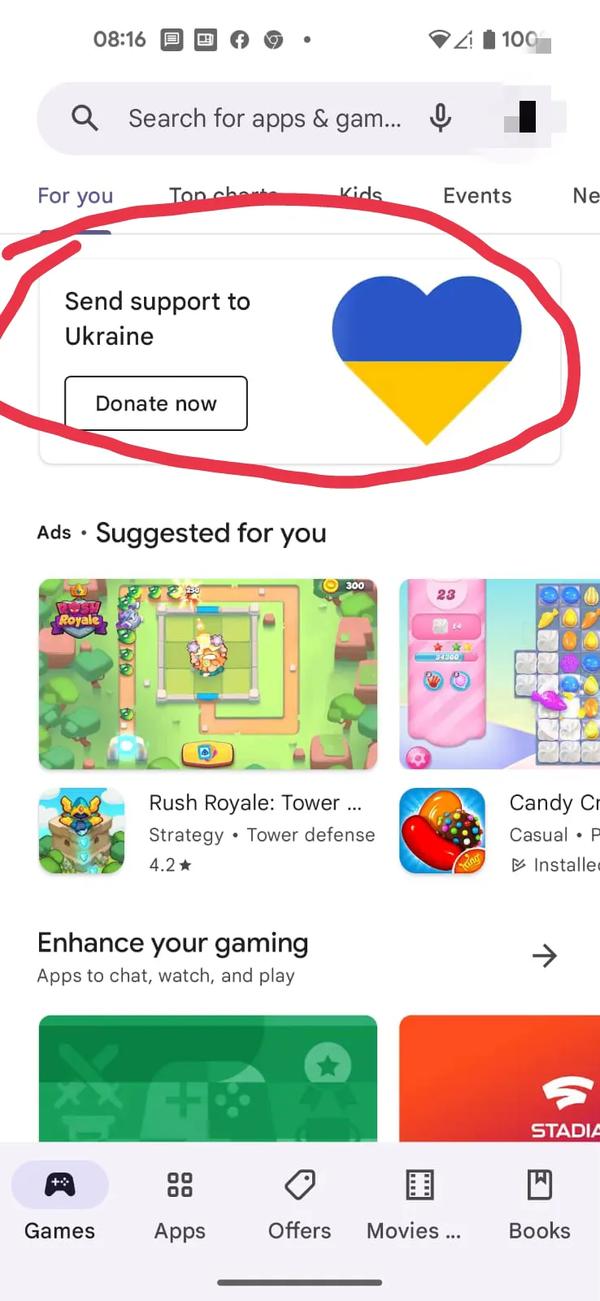
Task: Tap the Donate now button
Action: coord(156,404)
